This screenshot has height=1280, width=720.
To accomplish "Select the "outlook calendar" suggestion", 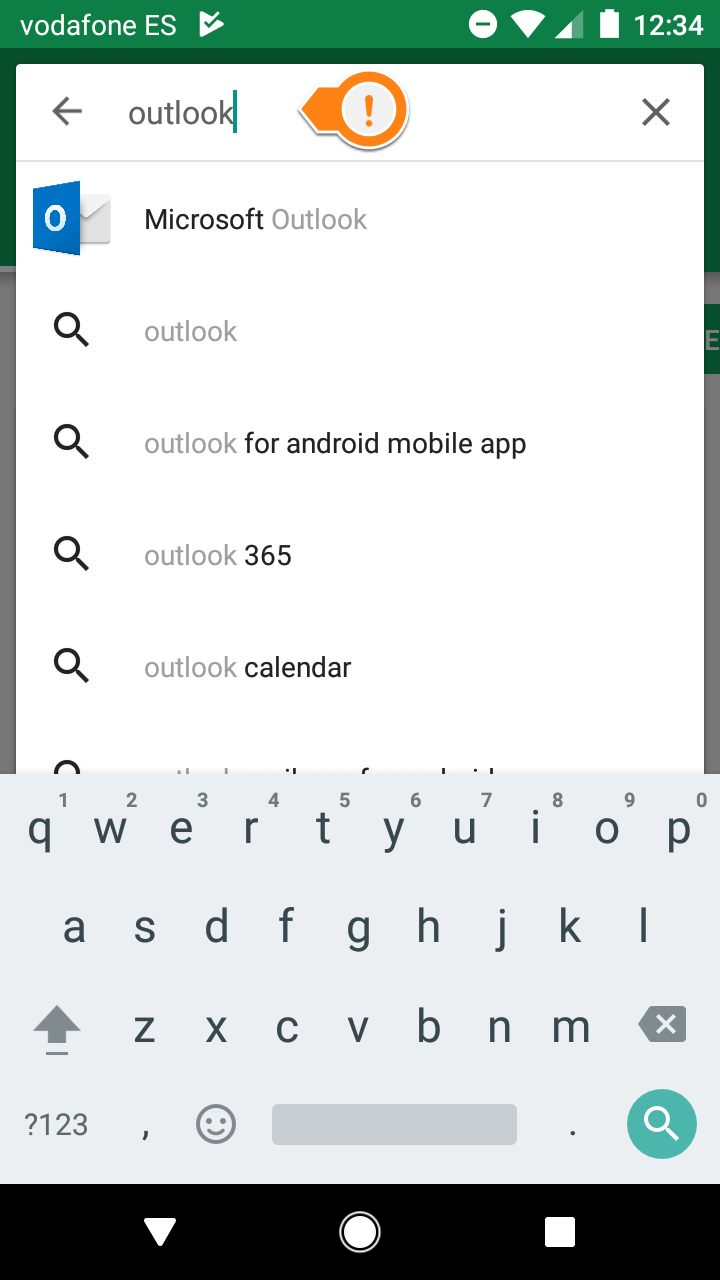I will 360,667.
